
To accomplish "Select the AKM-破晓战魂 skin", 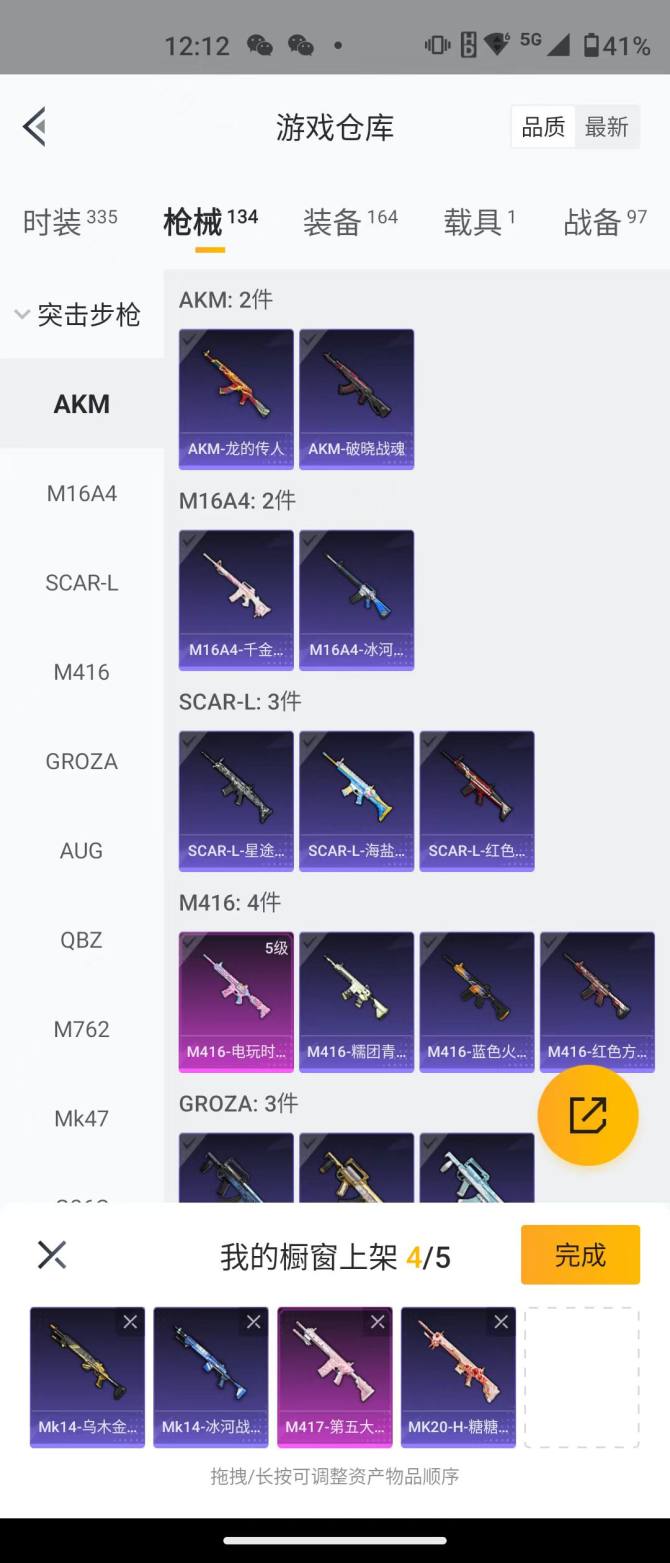I will pos(356,398).
